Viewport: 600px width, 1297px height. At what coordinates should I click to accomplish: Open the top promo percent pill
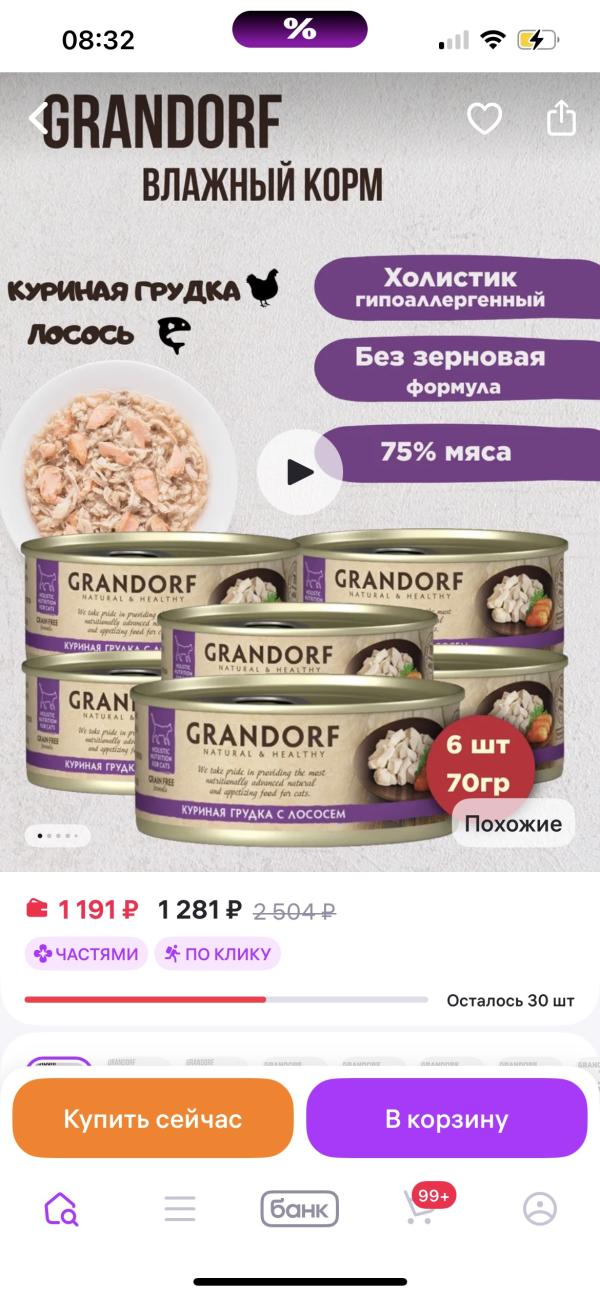point(300,30)
